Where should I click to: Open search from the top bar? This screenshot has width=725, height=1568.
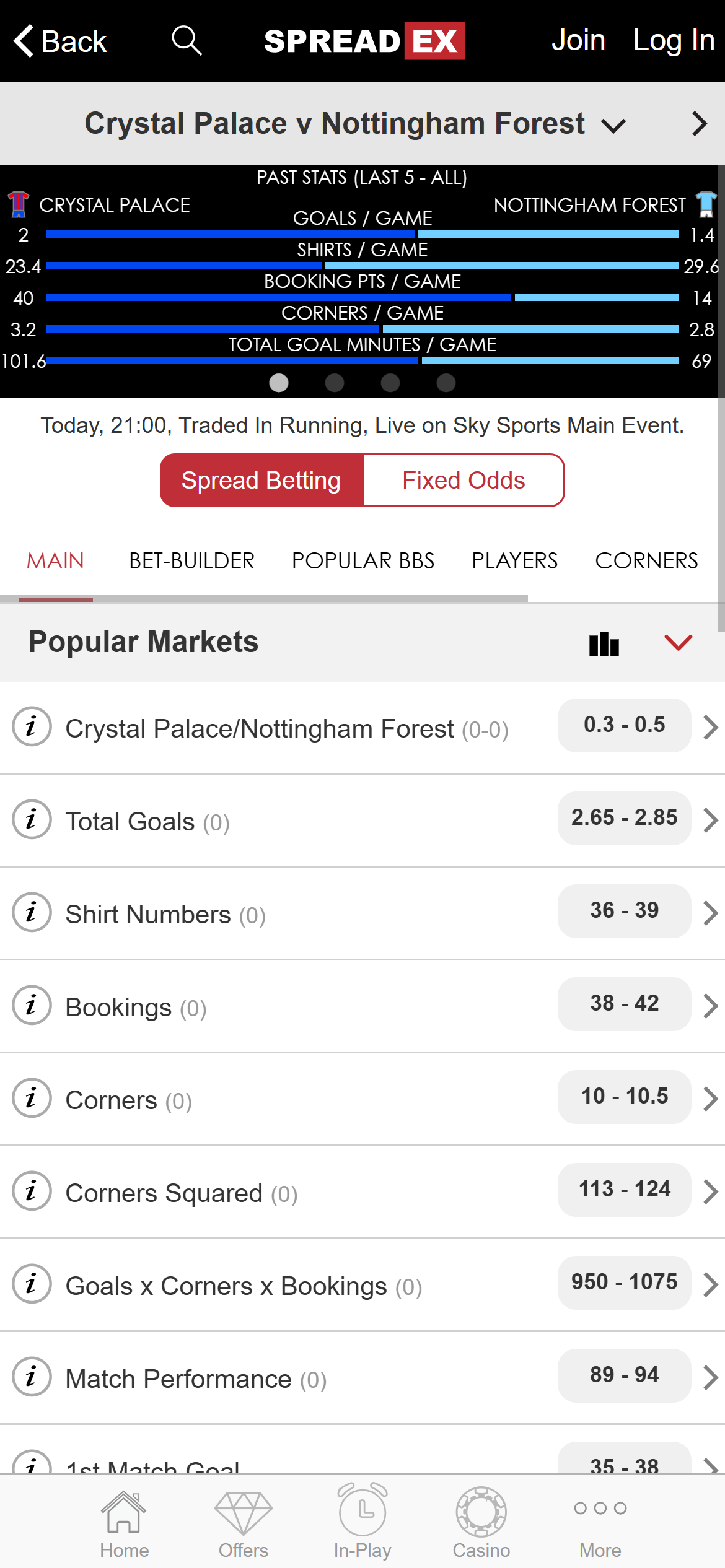click(187, 41)
